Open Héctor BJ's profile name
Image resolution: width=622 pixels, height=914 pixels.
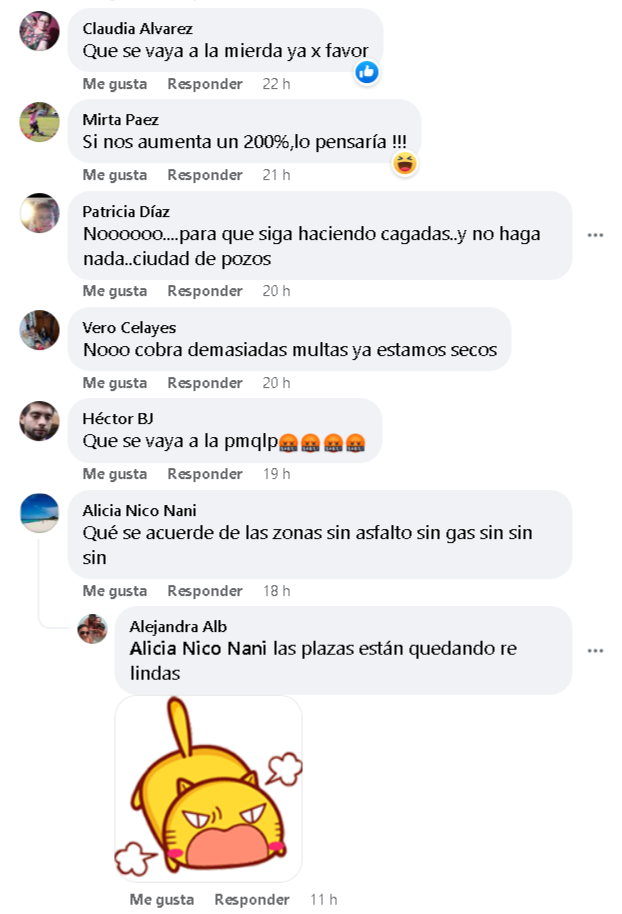117,419
